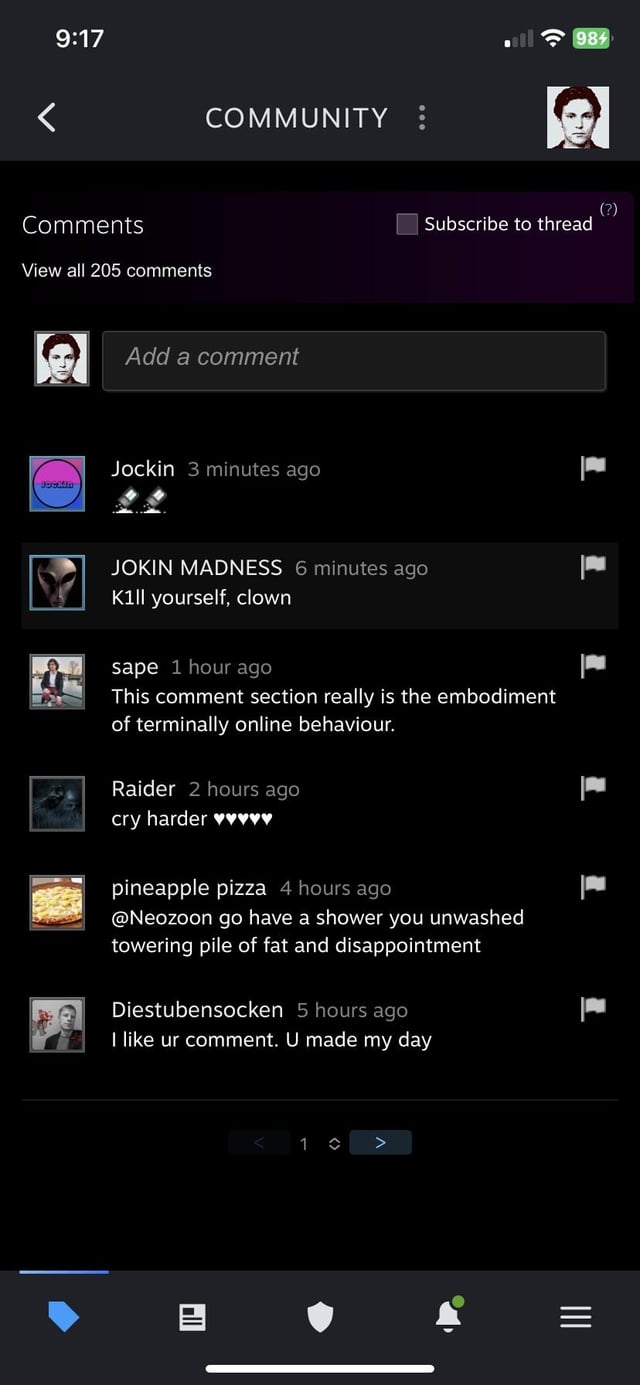Flag pineapple pizza's comment
Screen dimensions: 640x1385
(x=593, y=887)
